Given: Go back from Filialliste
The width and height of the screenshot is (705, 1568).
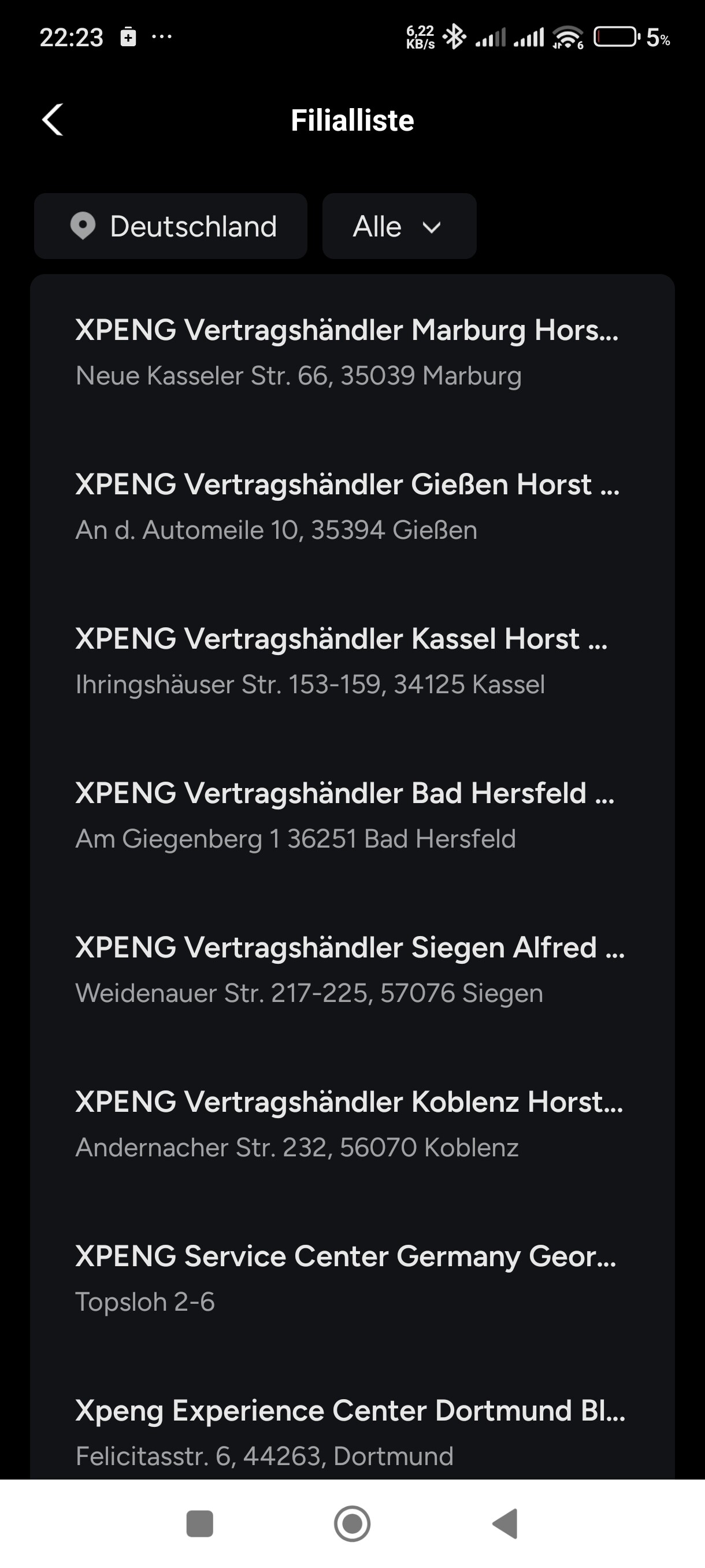Looking at the screenshot, I should click(x=53, y=119).
